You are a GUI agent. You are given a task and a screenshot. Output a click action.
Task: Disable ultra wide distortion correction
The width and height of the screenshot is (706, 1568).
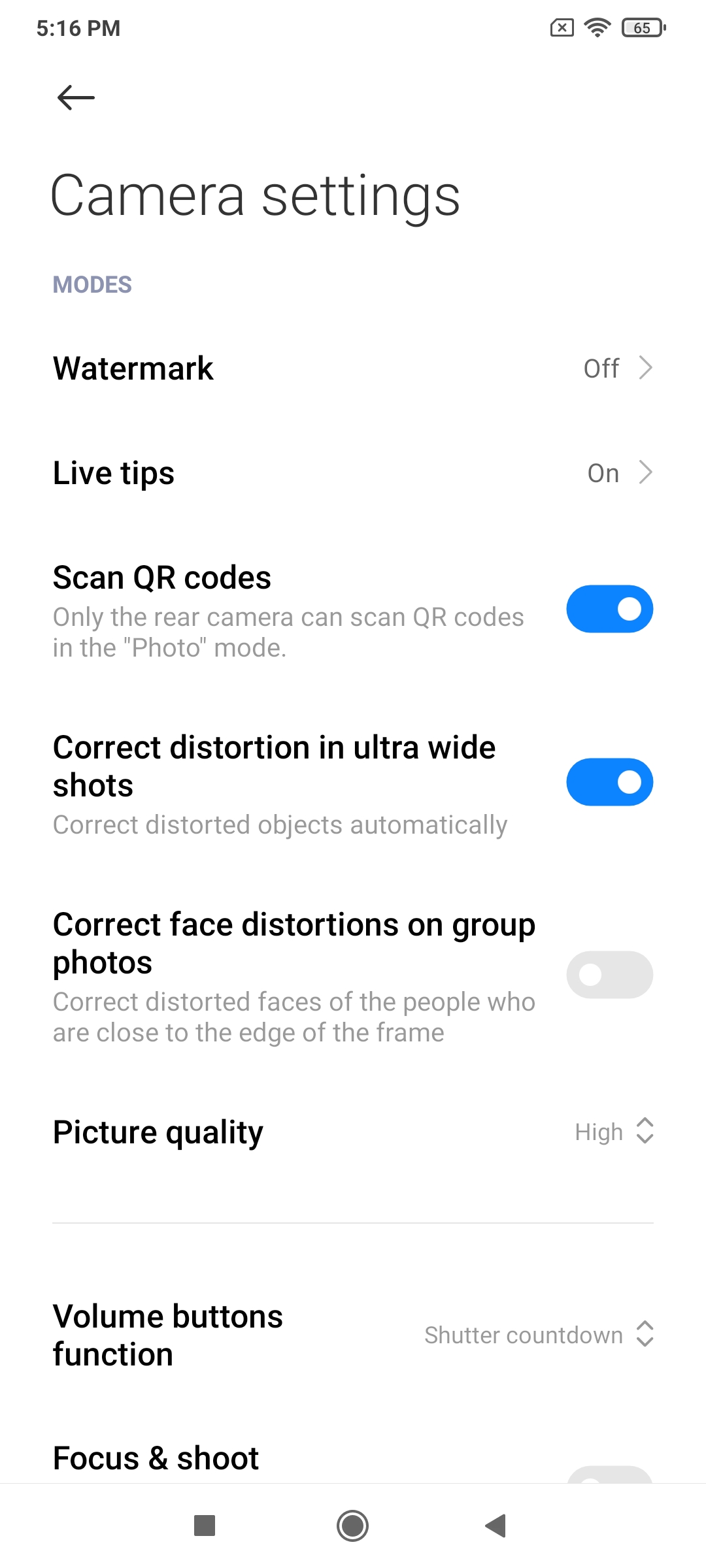tap(609, 782)
